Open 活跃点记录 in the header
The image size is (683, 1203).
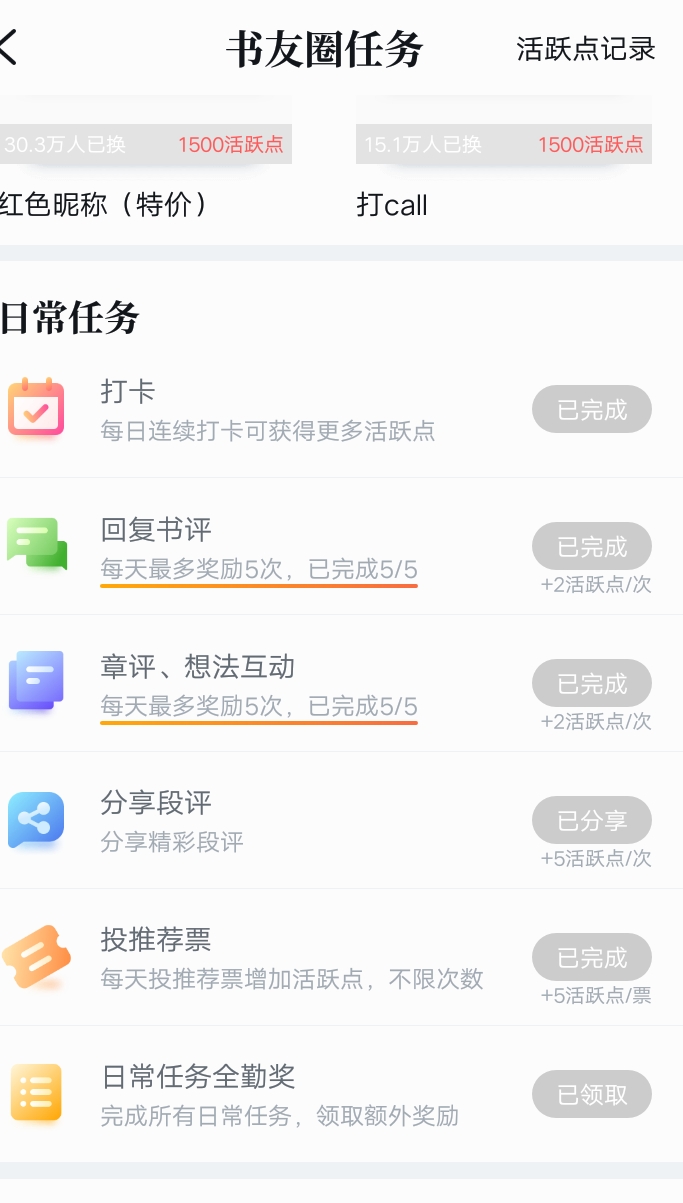tap(586, 49)
